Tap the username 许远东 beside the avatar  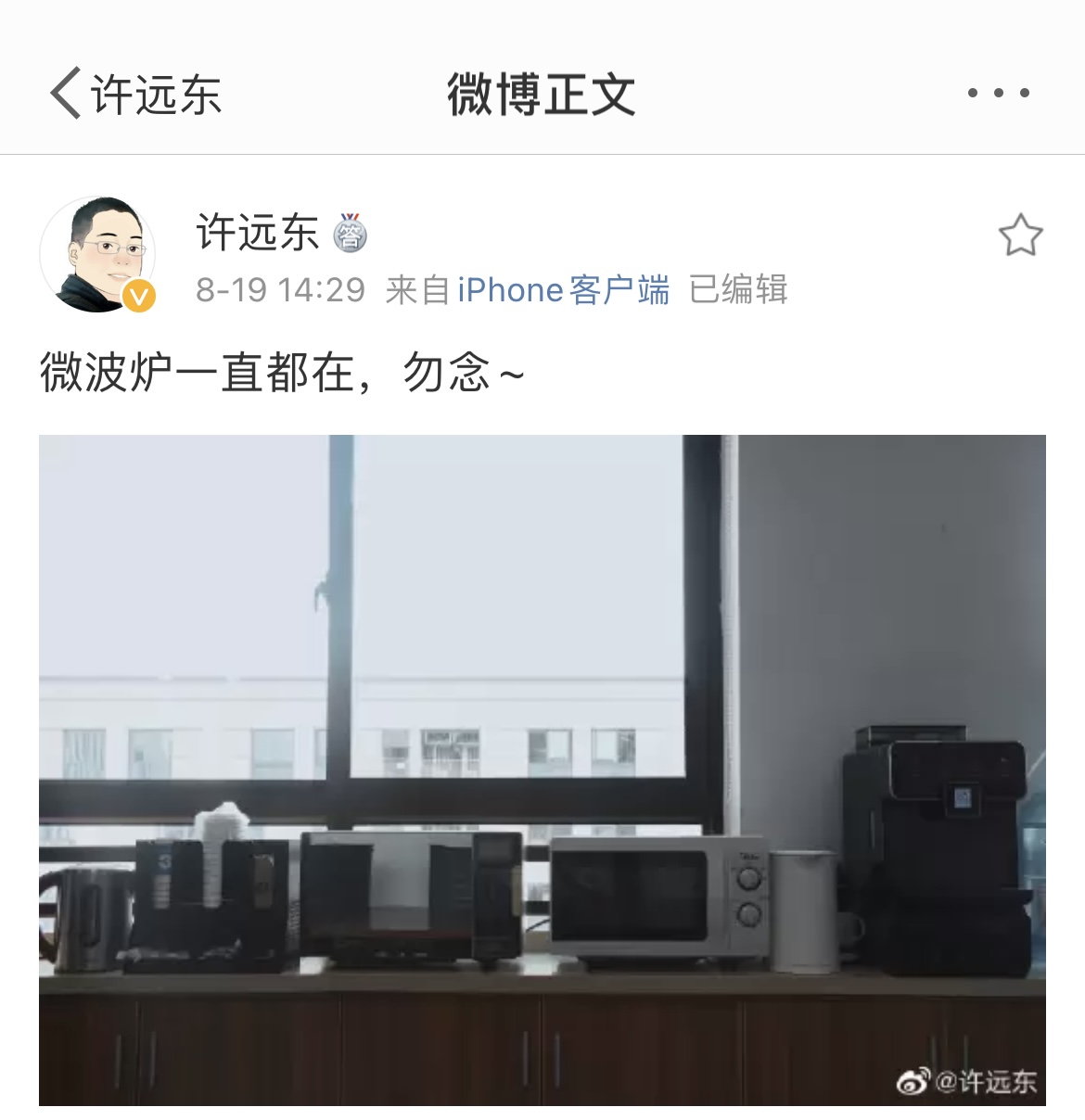tap(257, 233)
